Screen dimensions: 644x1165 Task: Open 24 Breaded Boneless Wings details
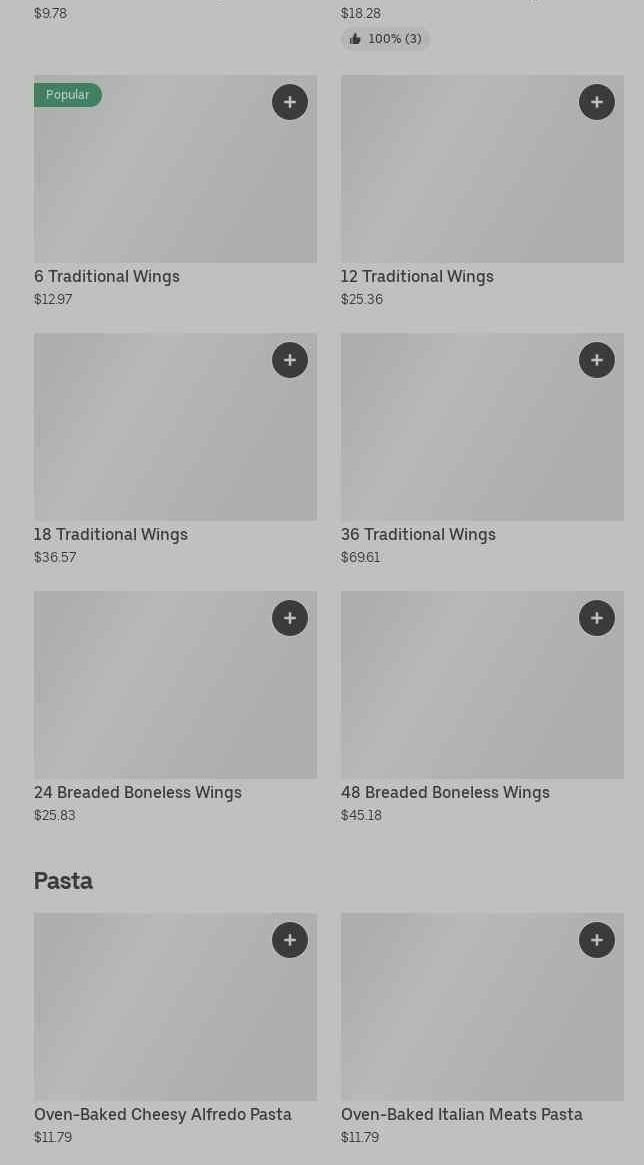(150, 700)
